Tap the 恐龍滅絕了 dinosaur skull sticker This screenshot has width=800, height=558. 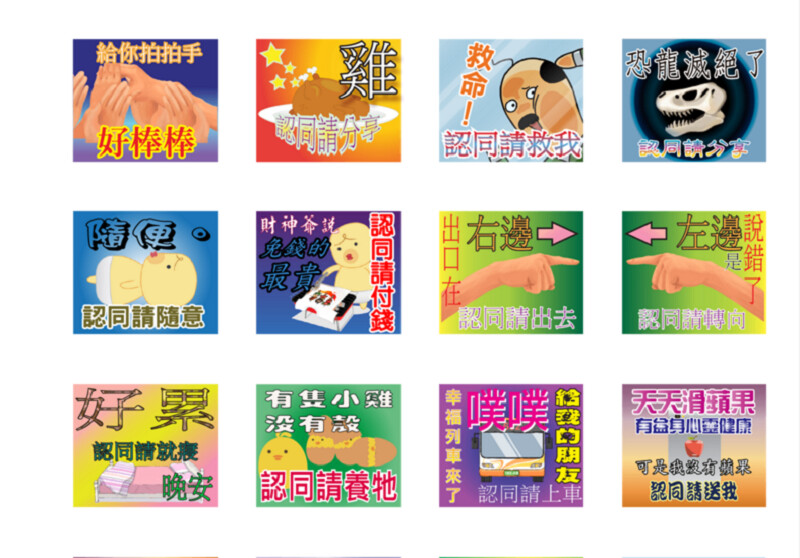tap(694, 100)
